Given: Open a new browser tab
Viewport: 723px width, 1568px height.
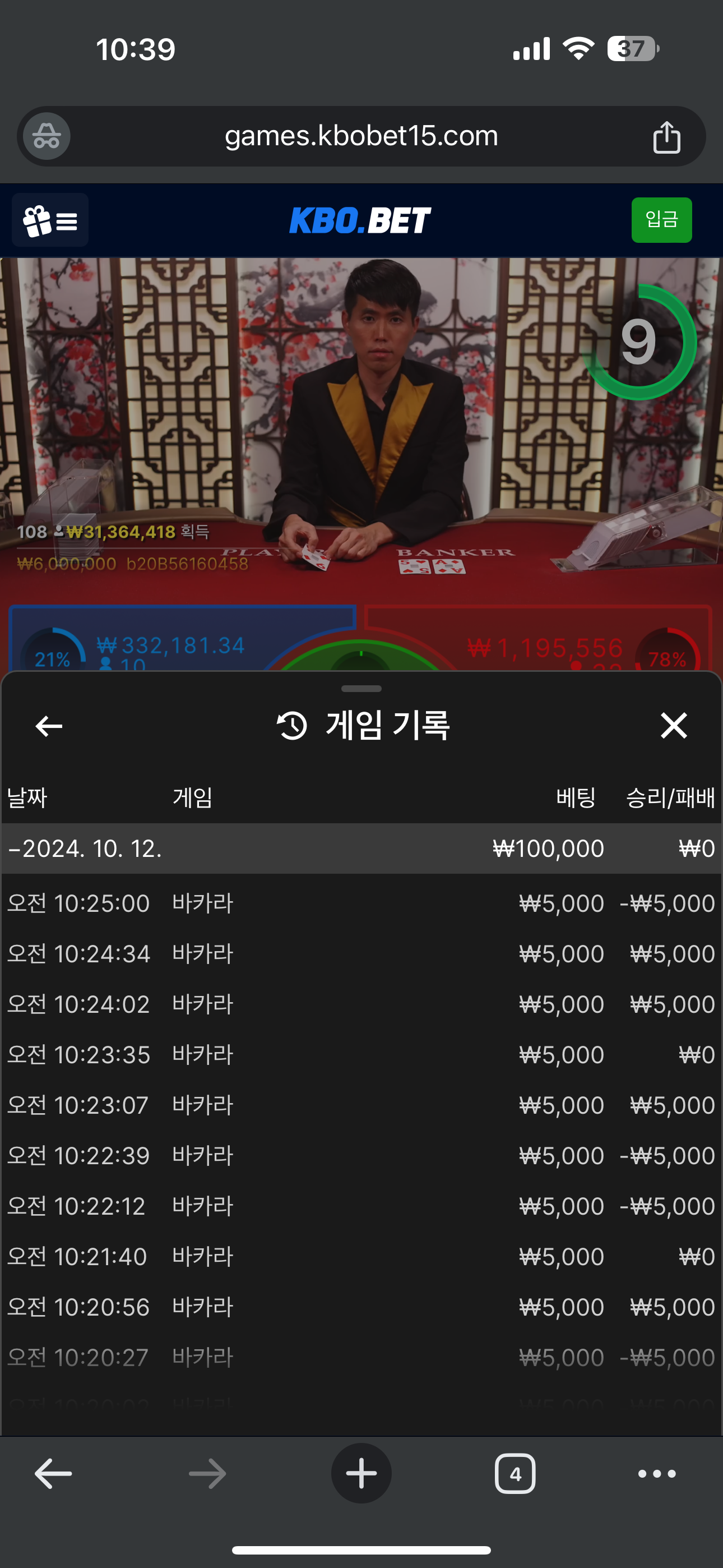Looking at the screenshot, I should pos(361,1474).
